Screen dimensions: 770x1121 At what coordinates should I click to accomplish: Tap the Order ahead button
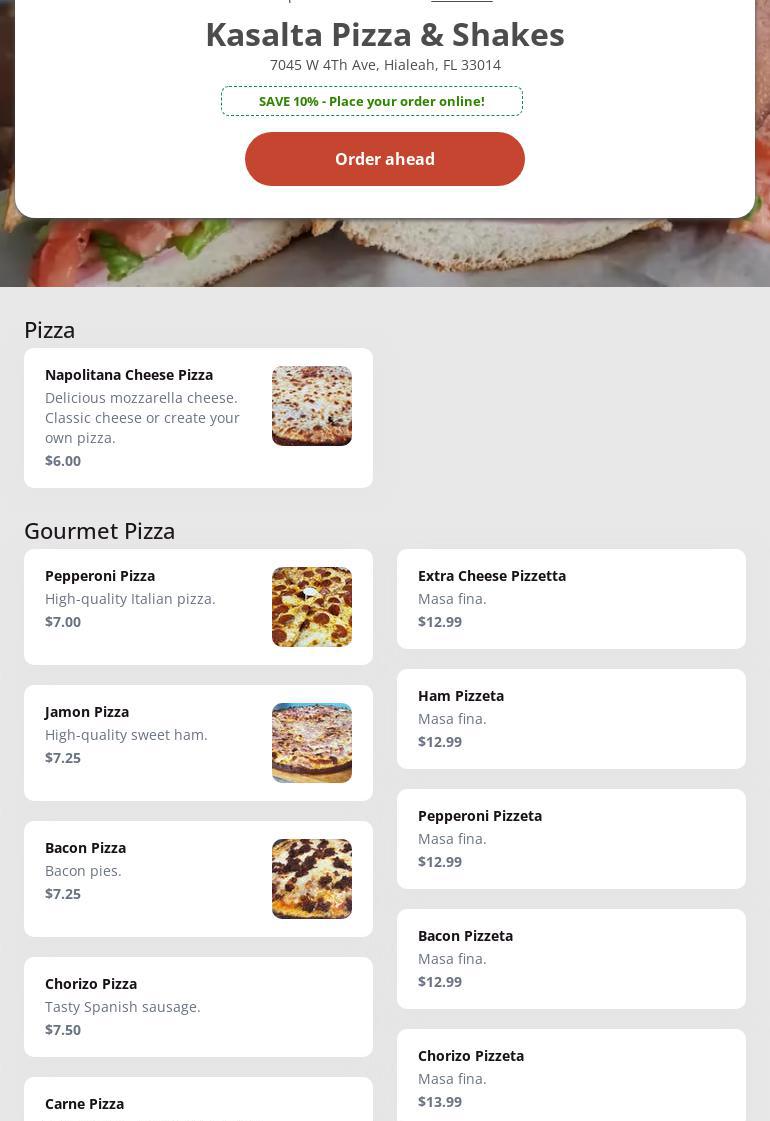click(384, 159)
